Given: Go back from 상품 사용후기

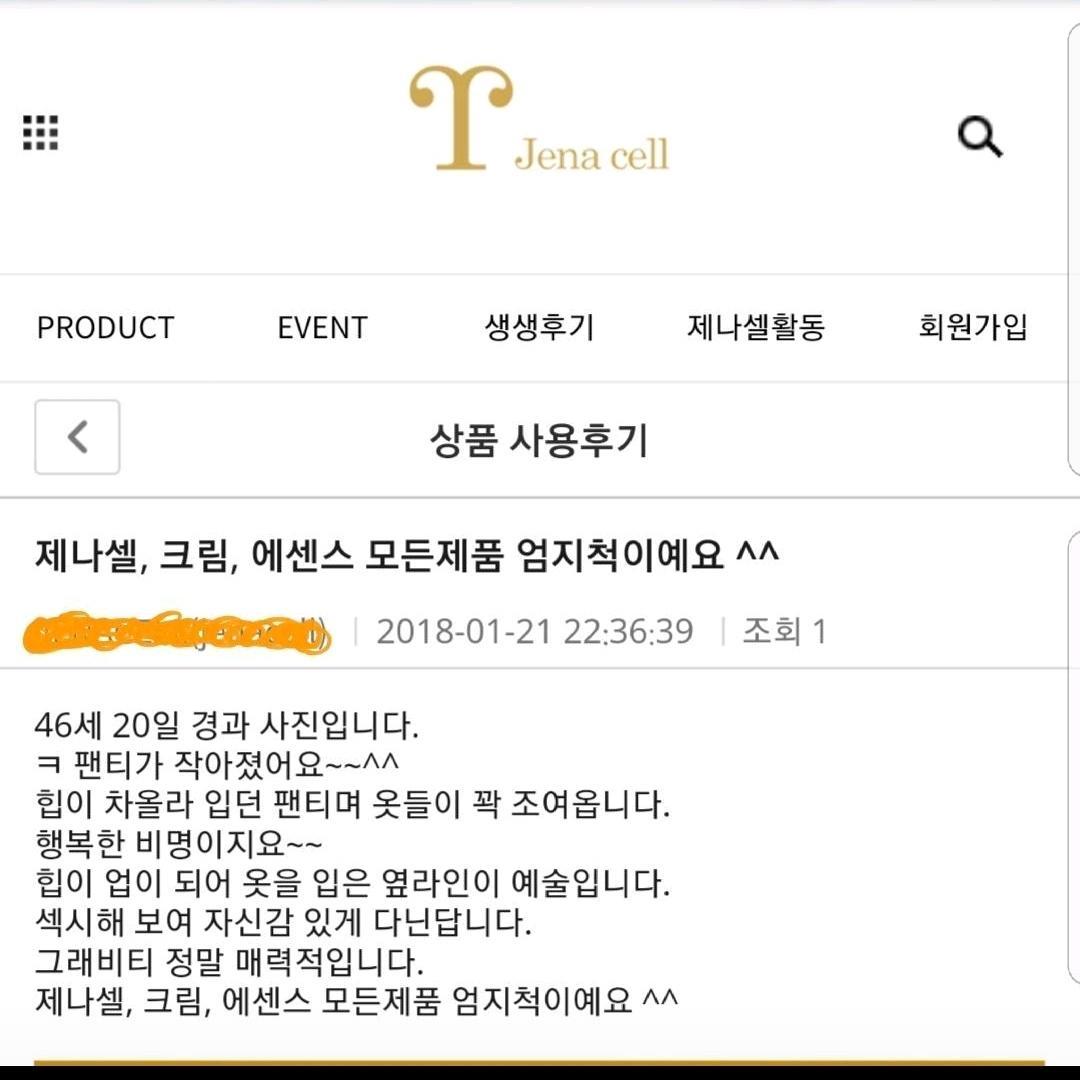Looking at the screenshot, I should click(78, 437).
